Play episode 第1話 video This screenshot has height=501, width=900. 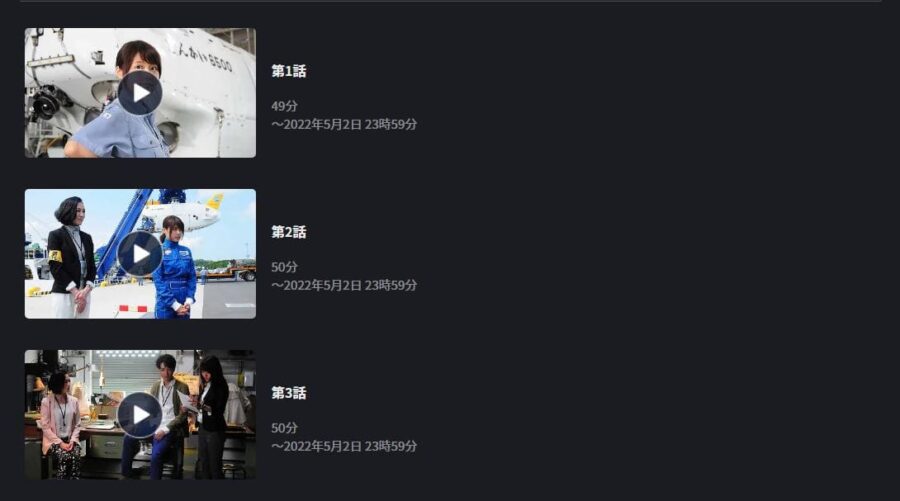point(140,93)
